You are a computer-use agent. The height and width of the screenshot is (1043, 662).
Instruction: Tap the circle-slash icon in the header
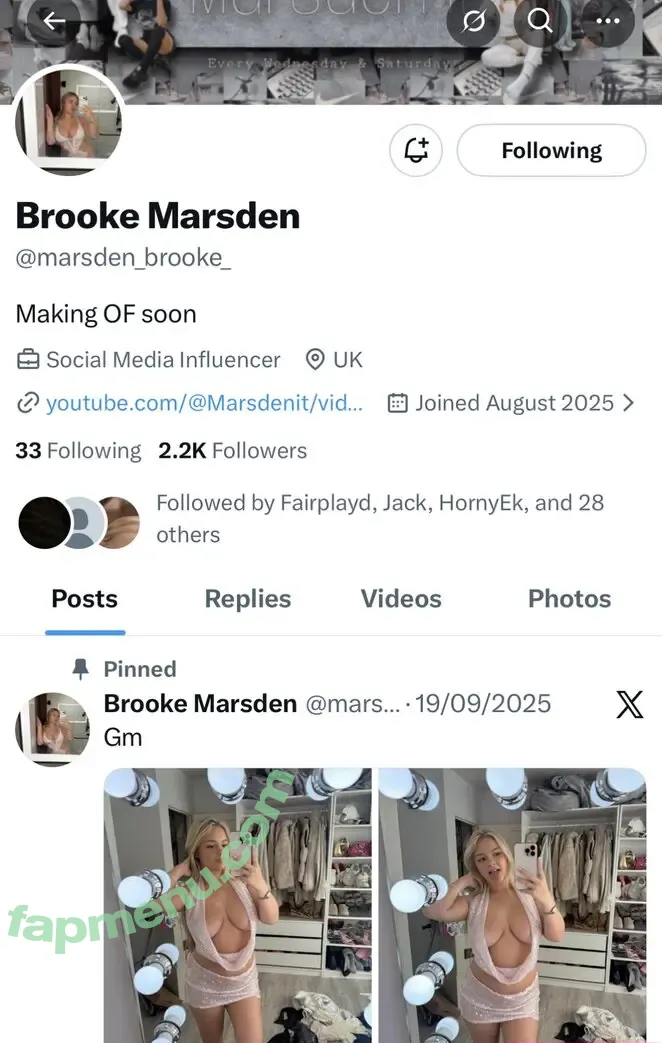pyautogui.click(x=473, y=21)
